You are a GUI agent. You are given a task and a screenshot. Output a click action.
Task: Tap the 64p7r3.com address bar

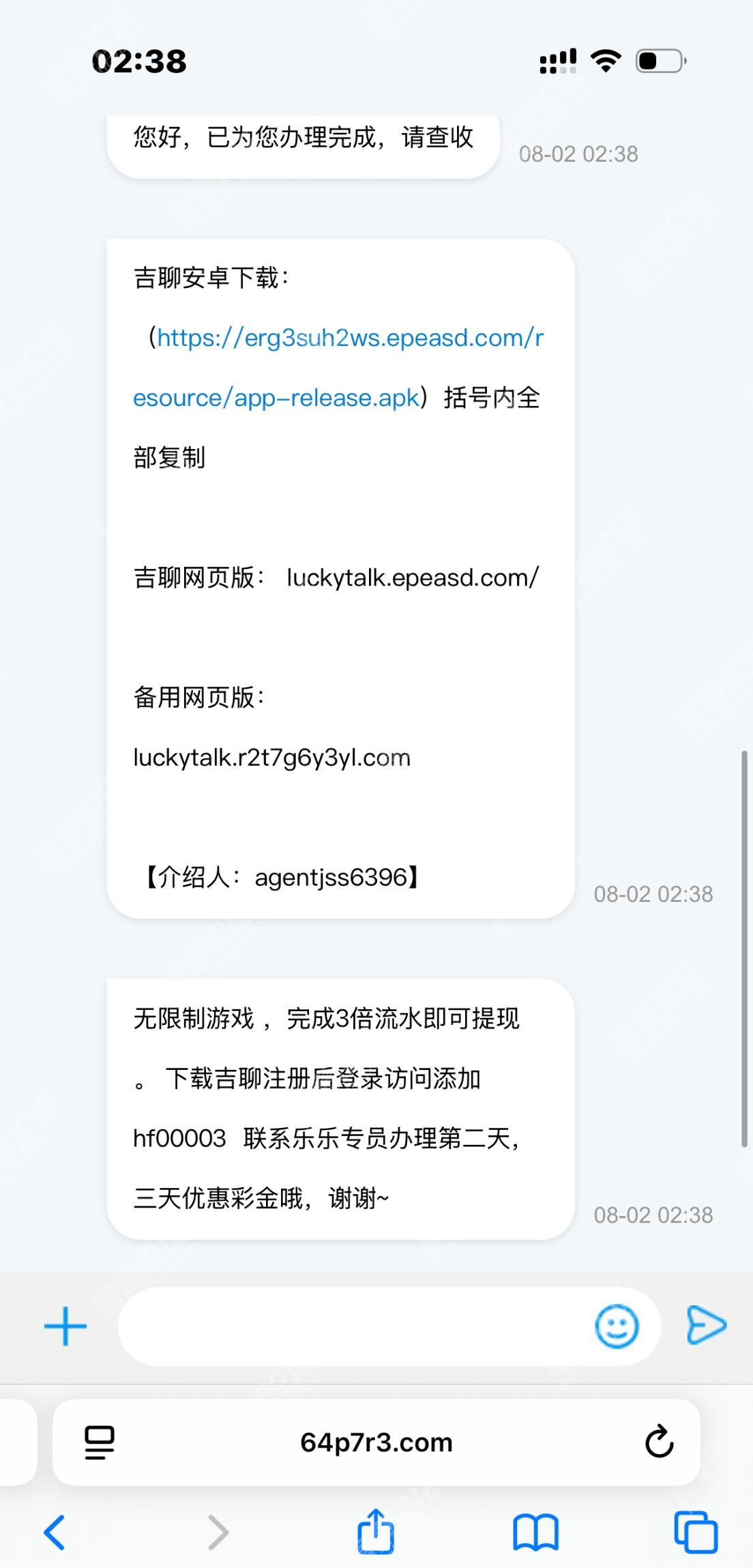376,1442
